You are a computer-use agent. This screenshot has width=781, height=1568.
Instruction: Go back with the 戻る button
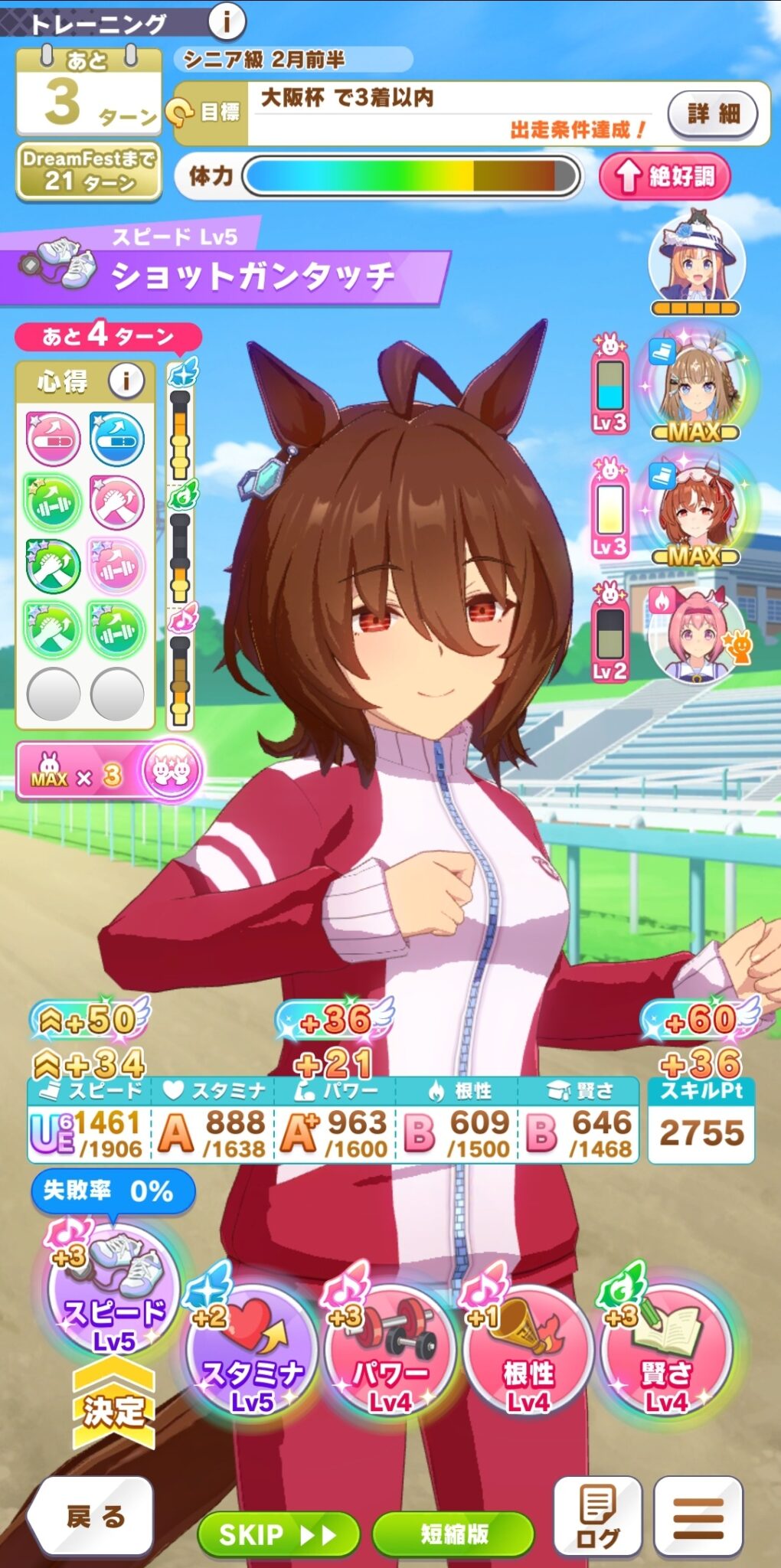[x=92, y=1517]
